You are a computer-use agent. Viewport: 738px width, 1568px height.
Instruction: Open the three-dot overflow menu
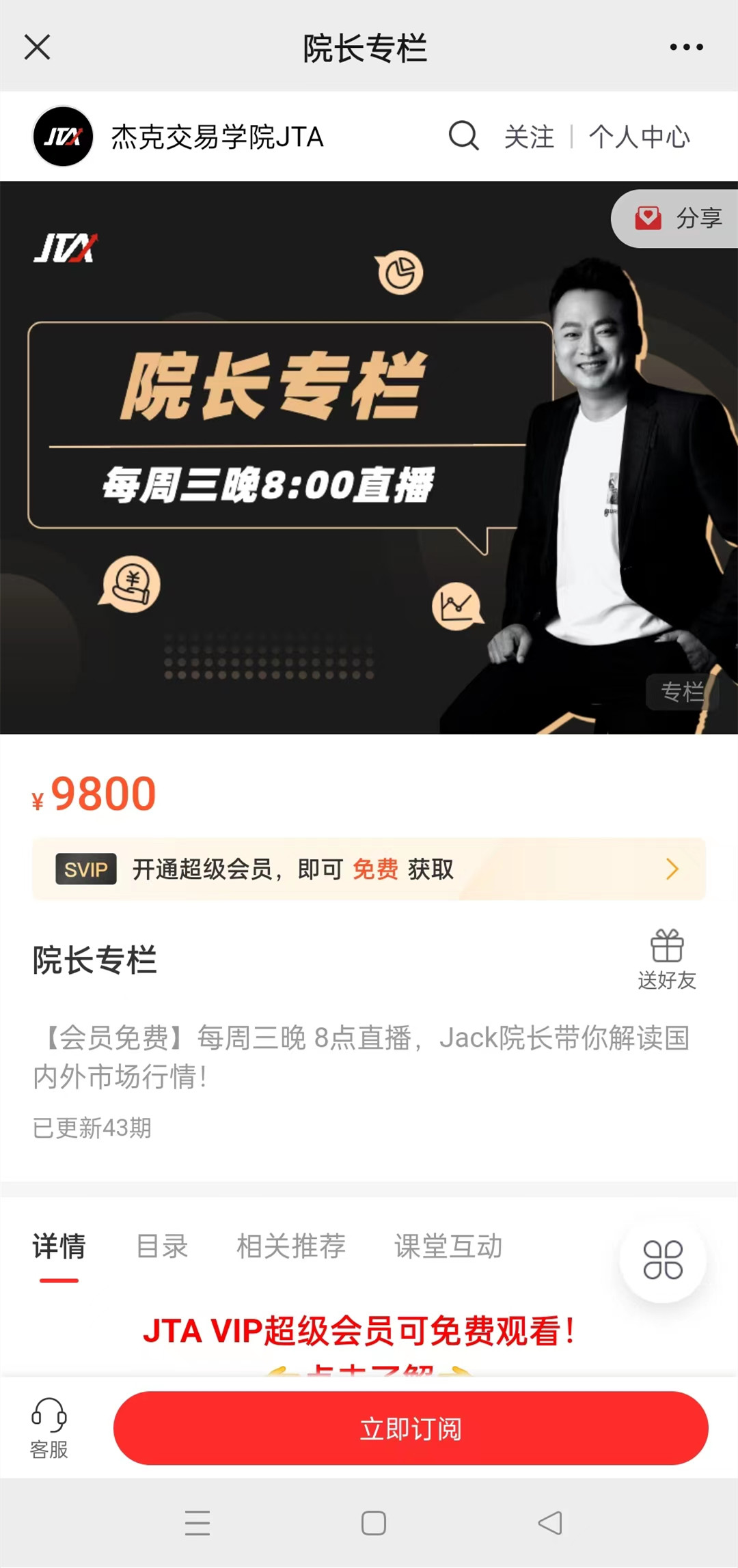686,47
